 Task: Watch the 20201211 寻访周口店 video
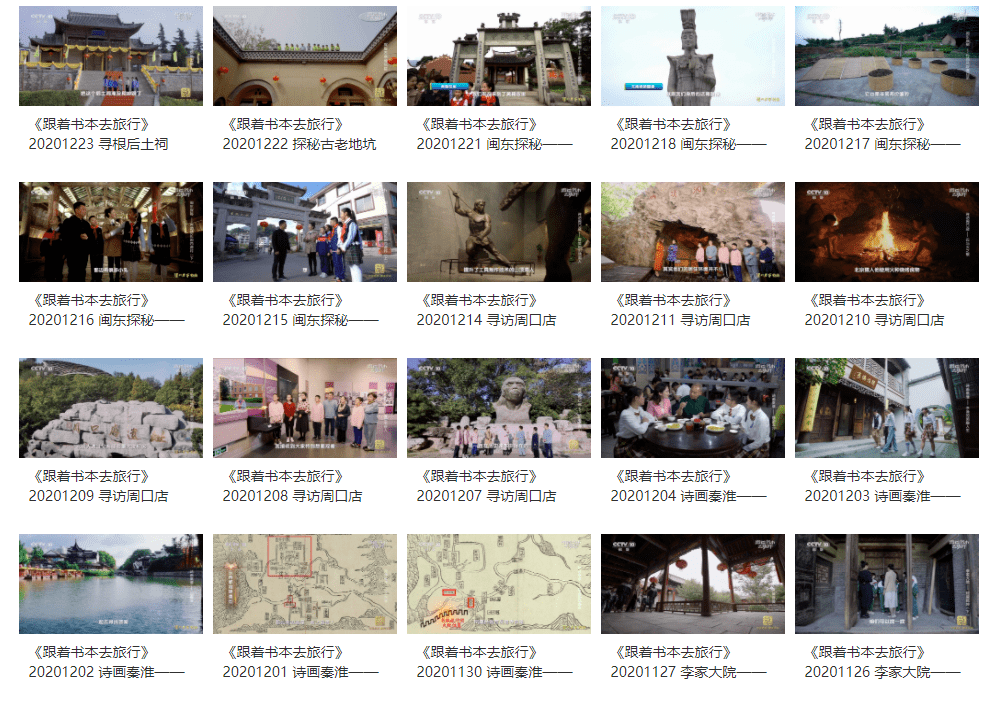(692, 232)
